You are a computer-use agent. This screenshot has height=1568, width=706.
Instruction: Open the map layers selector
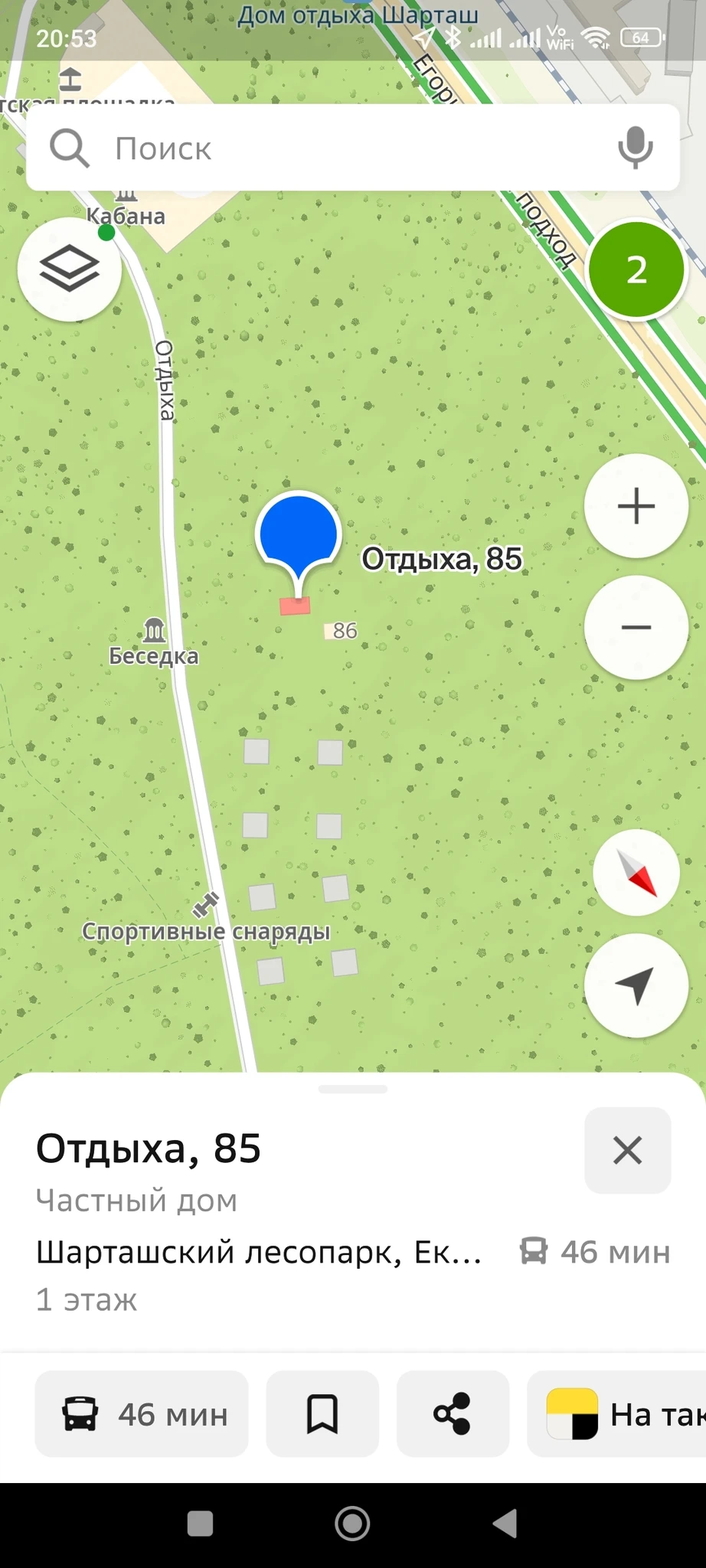69,269
